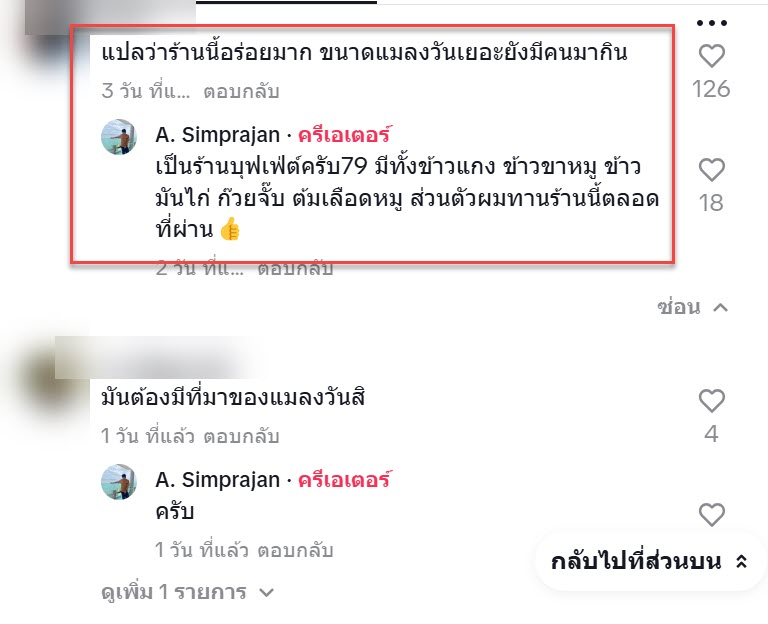Viewport: 768px width, 624px height.
Task: Open A. Simprajan's profile from buffet reply
Action: 218,135
